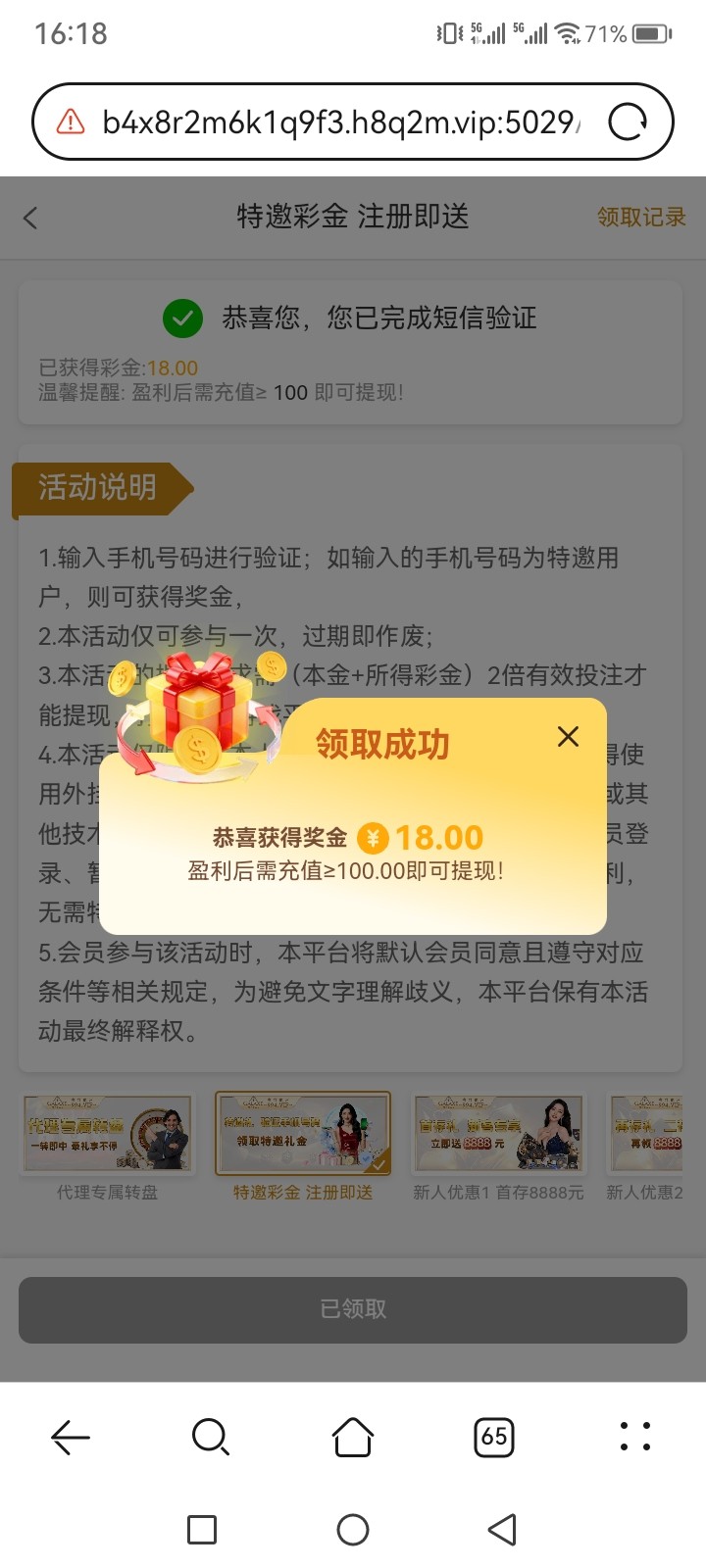Open the 新人优惠2 promotion tile
Viewport: 706px width, 1568px height.
pos(645,1135)
